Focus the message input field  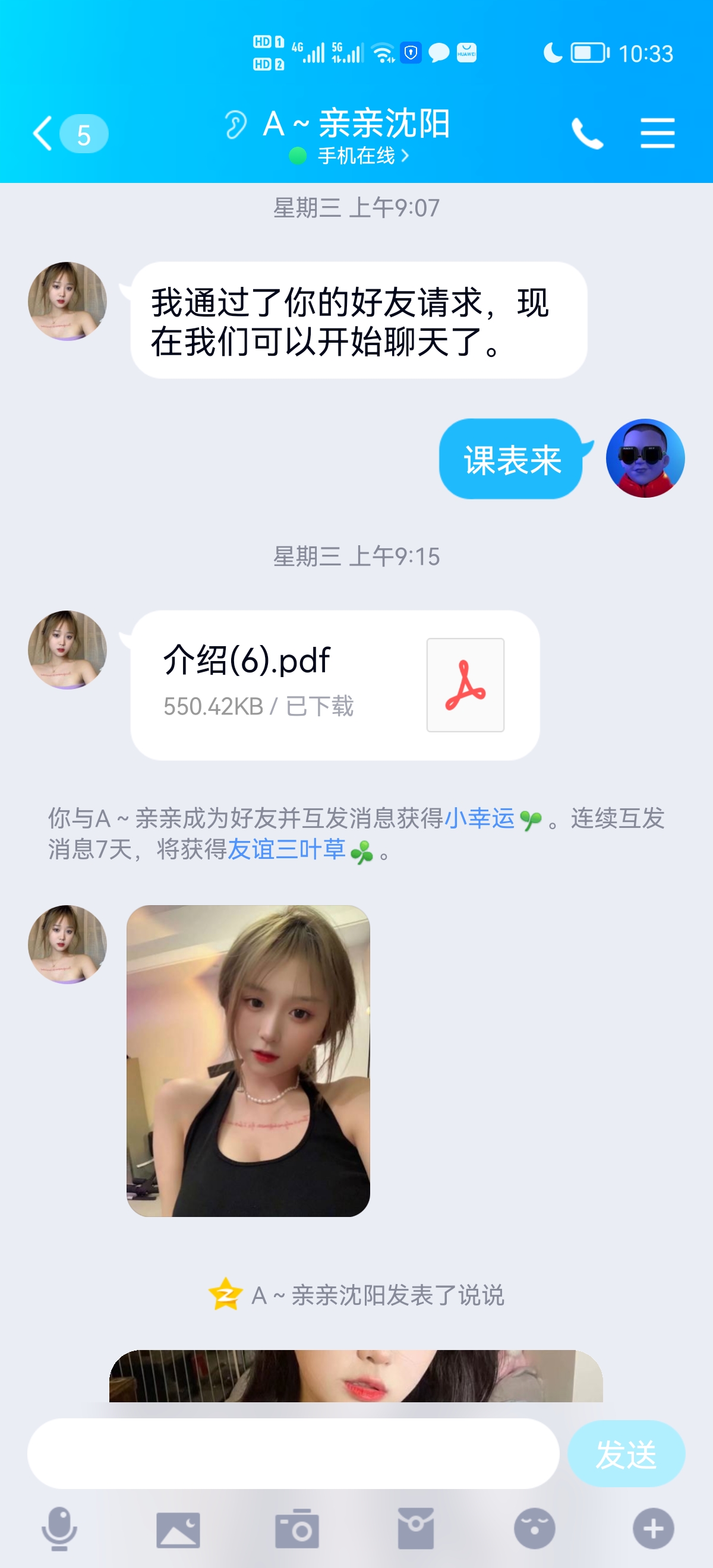[293, 1453]
